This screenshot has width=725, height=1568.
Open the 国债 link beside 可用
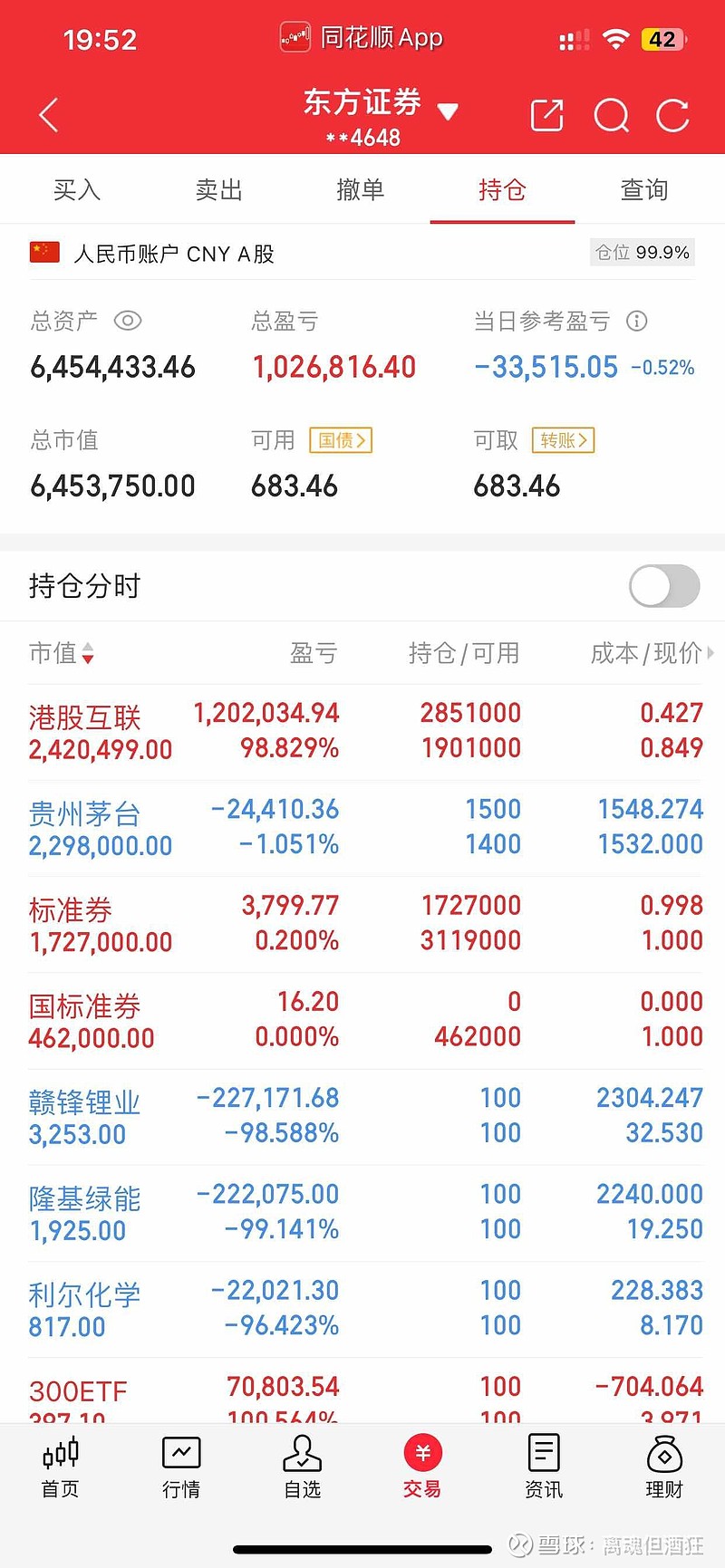[340, 440]
